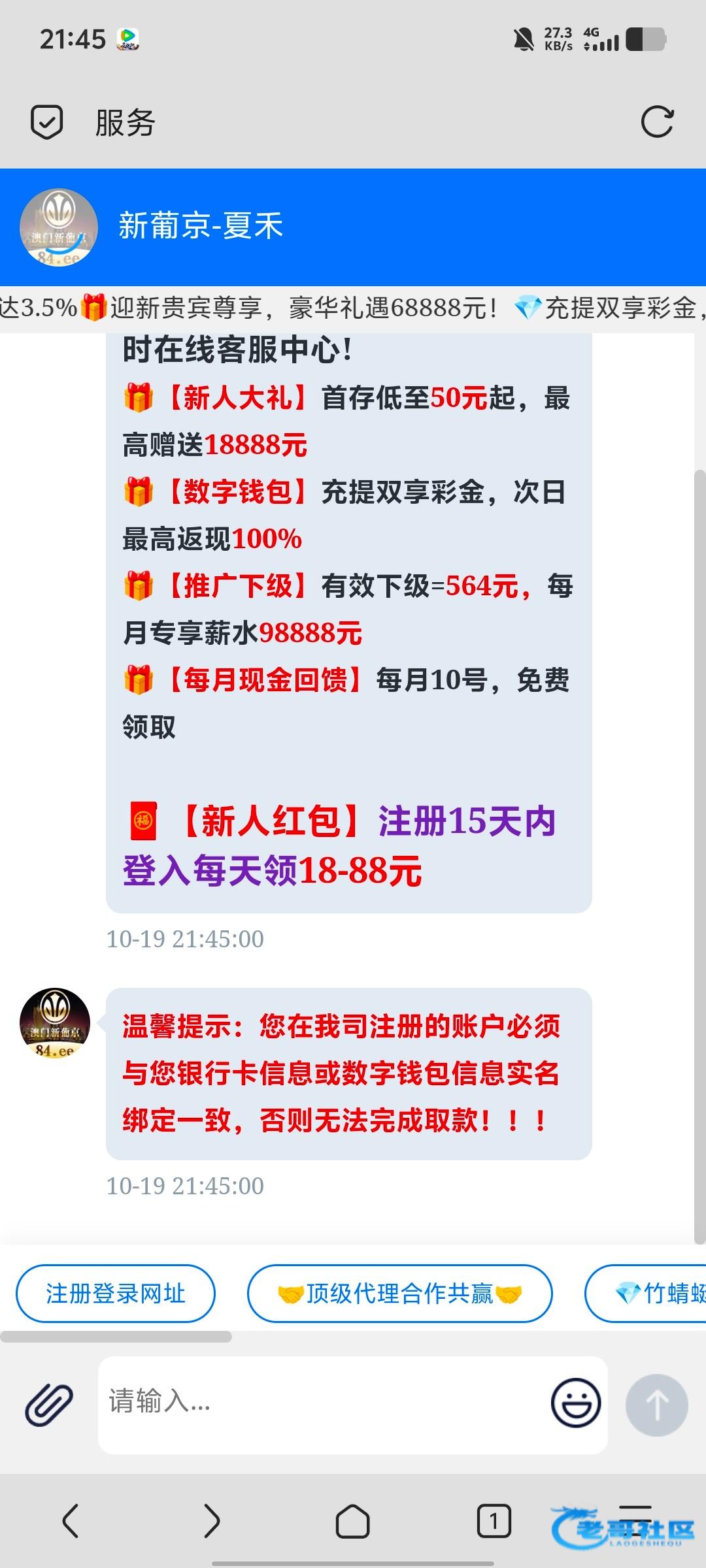Open the browser home page
Viewport: 706px width, 1568px height.
pos(352,1521)
